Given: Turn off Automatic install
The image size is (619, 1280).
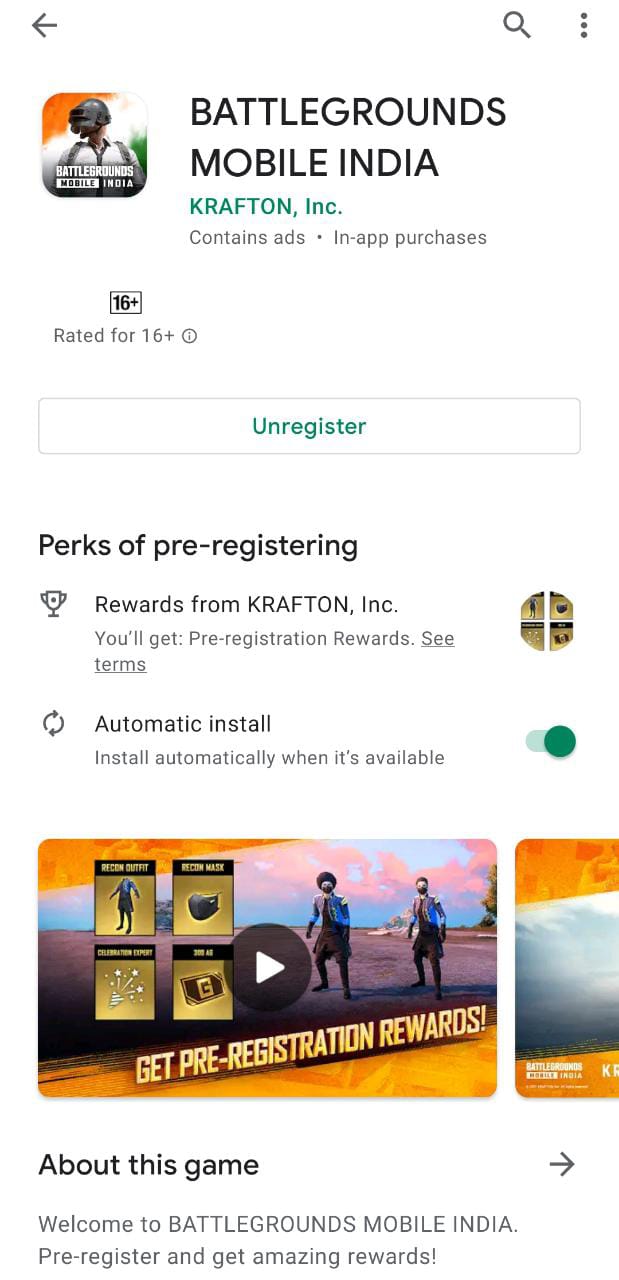Looking at the screenshot, I should tap(551, 741).
